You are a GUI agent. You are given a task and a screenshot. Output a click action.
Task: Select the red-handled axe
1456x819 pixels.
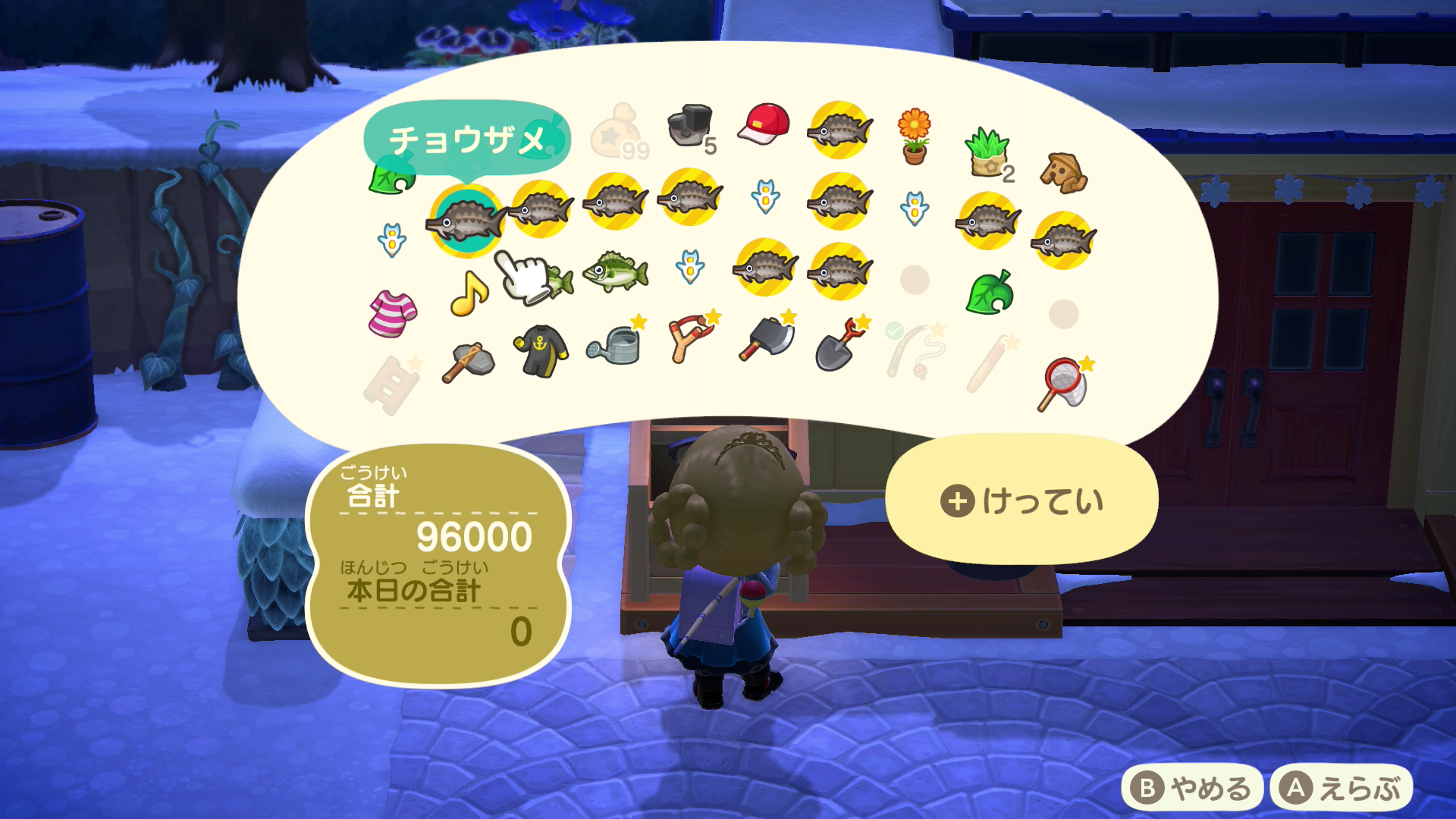tap(767, 337)
